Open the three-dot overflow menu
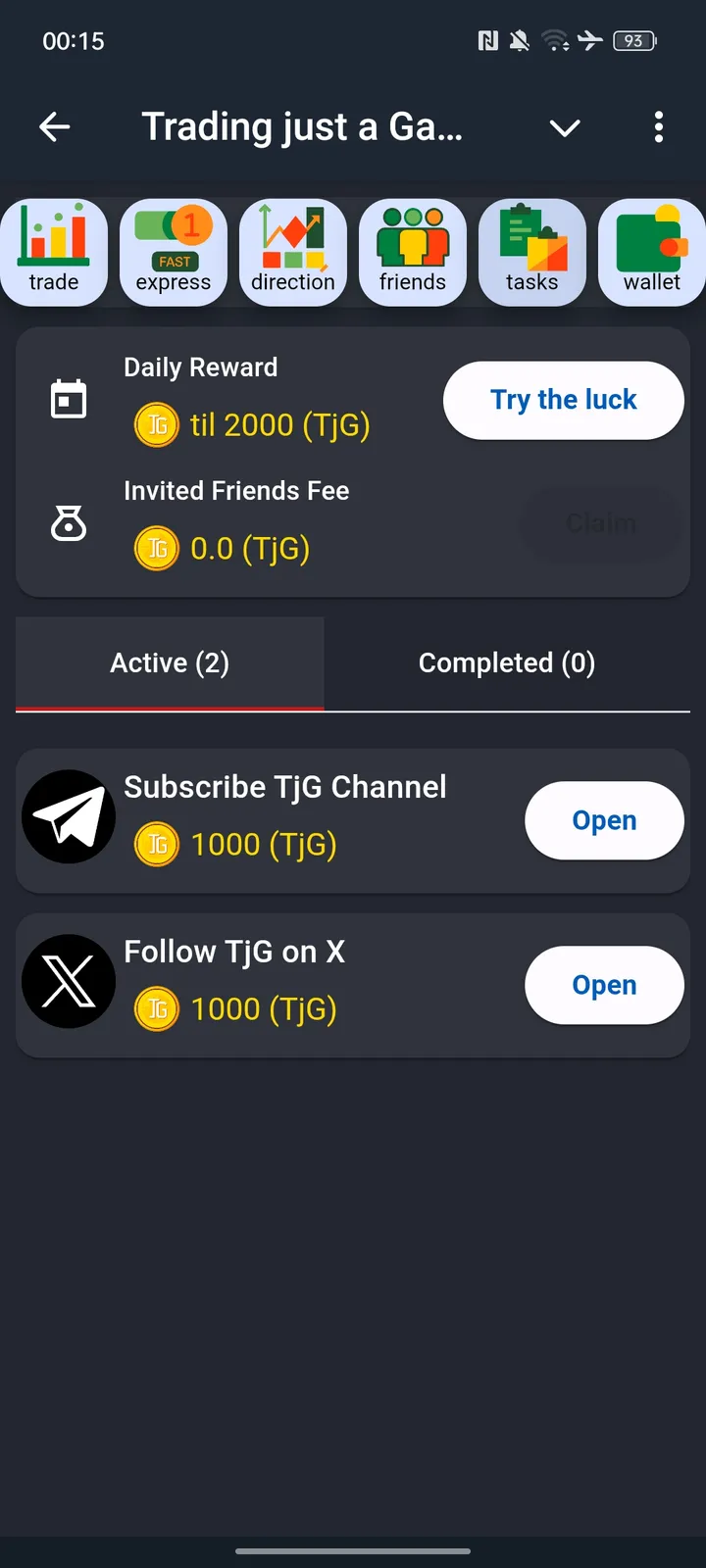The height and width of the screenshot is (1568, 706). (659, 127)
